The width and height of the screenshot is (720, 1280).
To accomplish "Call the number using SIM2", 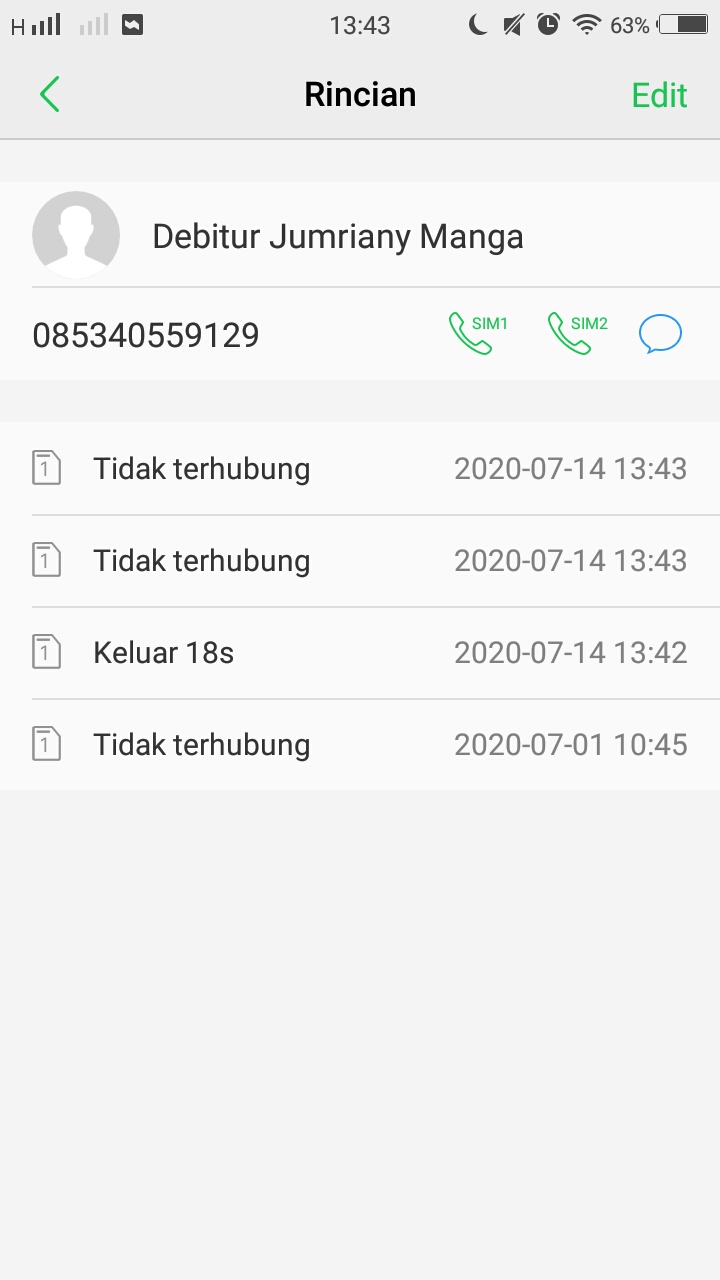I will click(x=577, y=334).
